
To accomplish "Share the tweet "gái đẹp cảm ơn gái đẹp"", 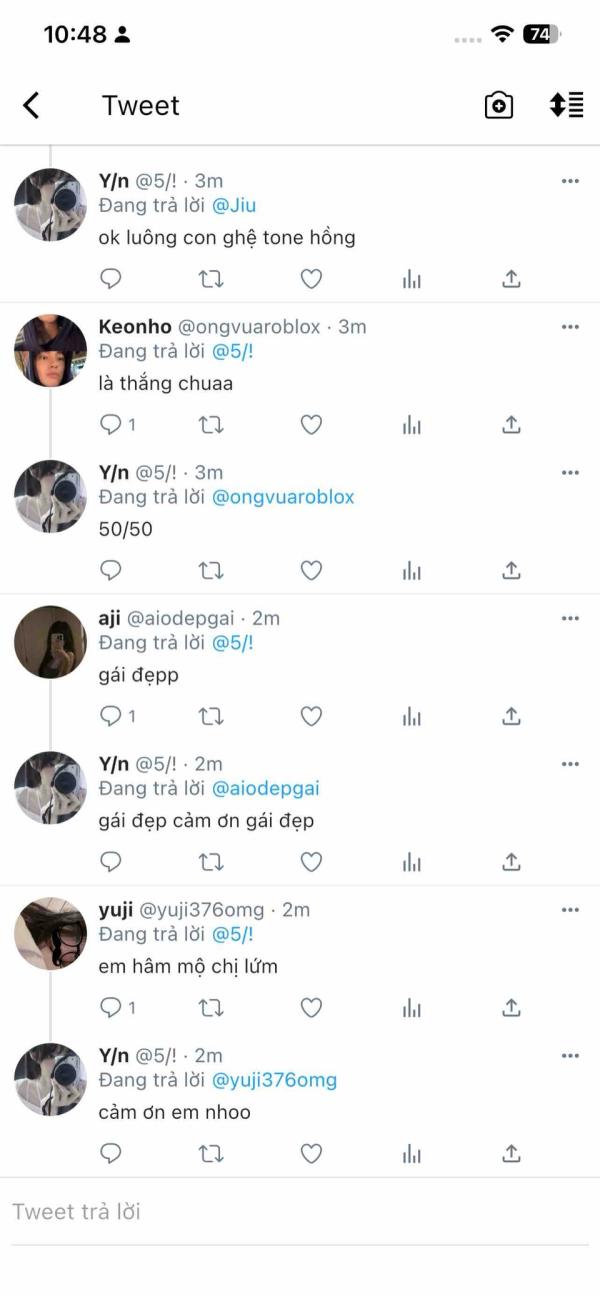I will pyautogui.click(x=511, y=862).
